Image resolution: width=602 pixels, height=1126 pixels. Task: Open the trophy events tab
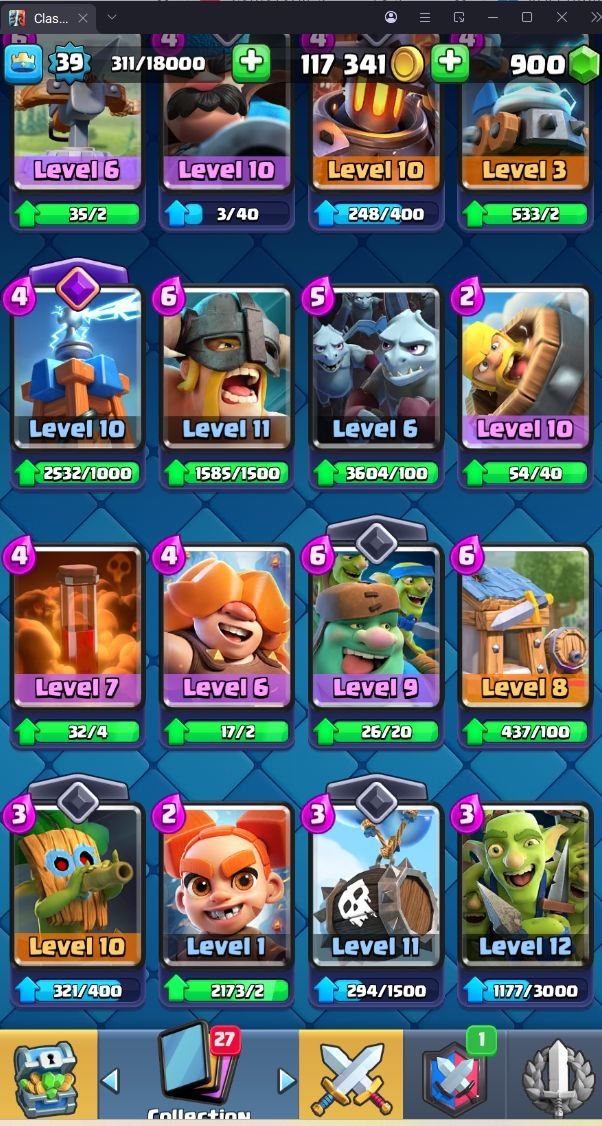557,1078
